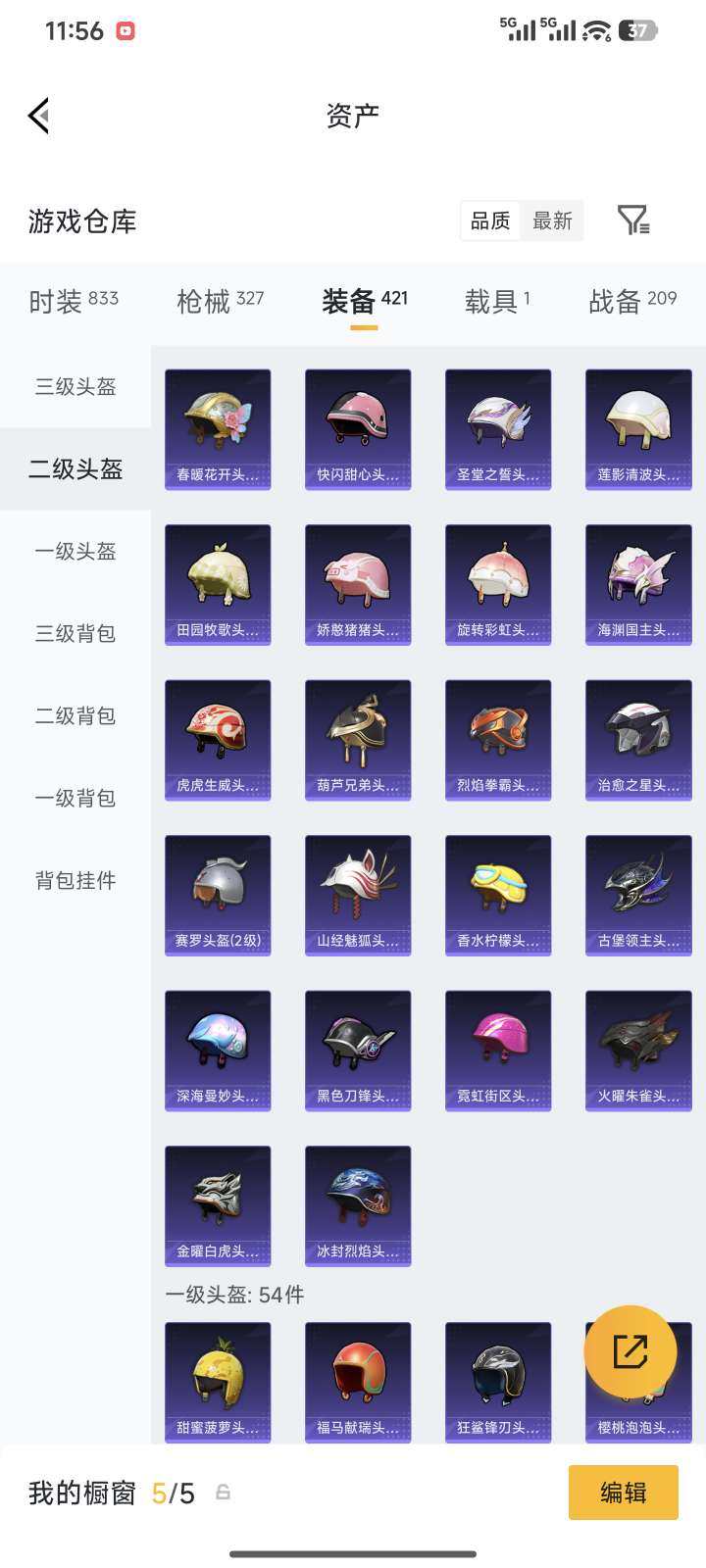Open the 一级背包 category list
The height and width of the screenshot is (1568, 706).
click(x=75, y=799)
